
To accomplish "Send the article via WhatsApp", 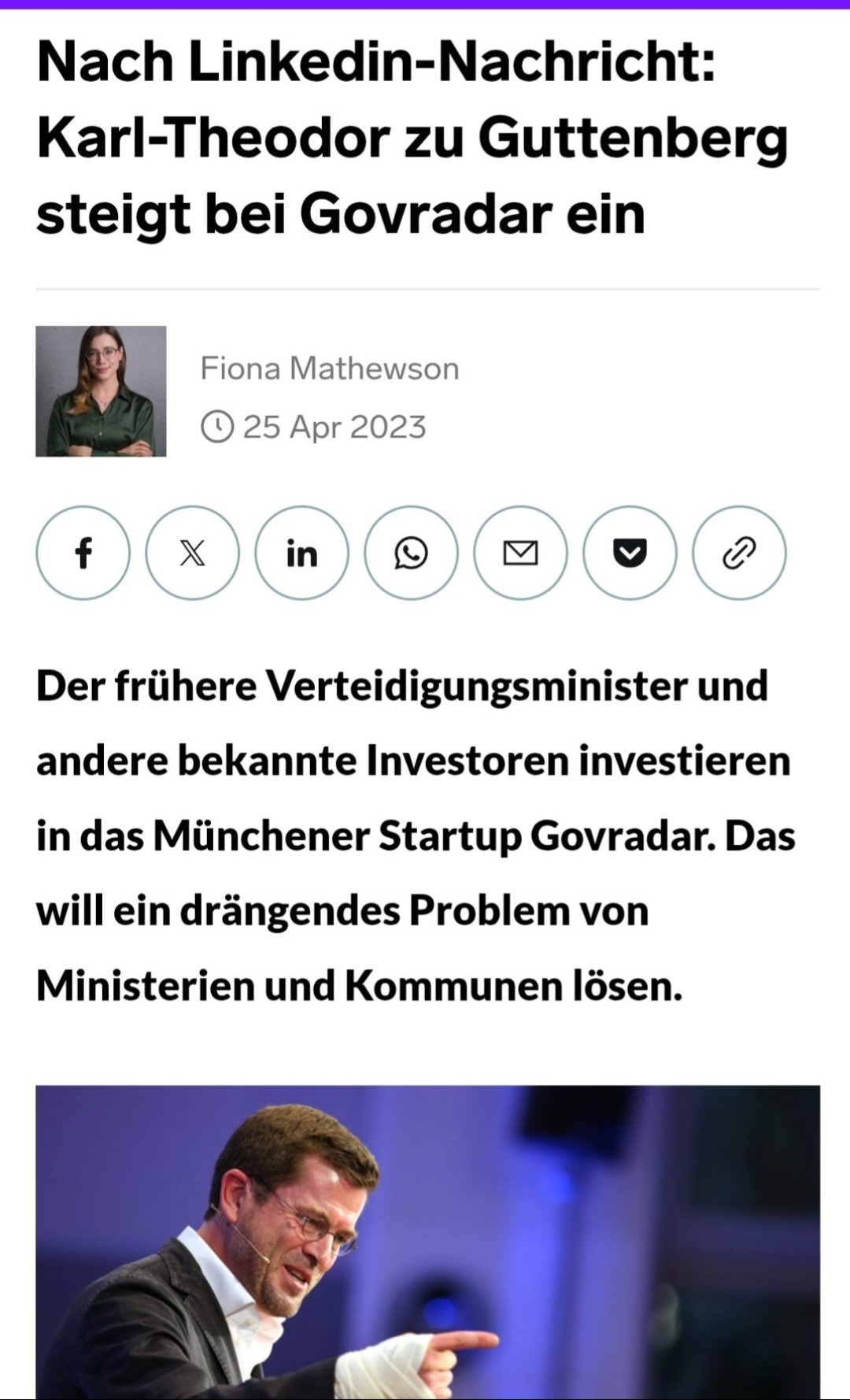I will tap(411, 553).
